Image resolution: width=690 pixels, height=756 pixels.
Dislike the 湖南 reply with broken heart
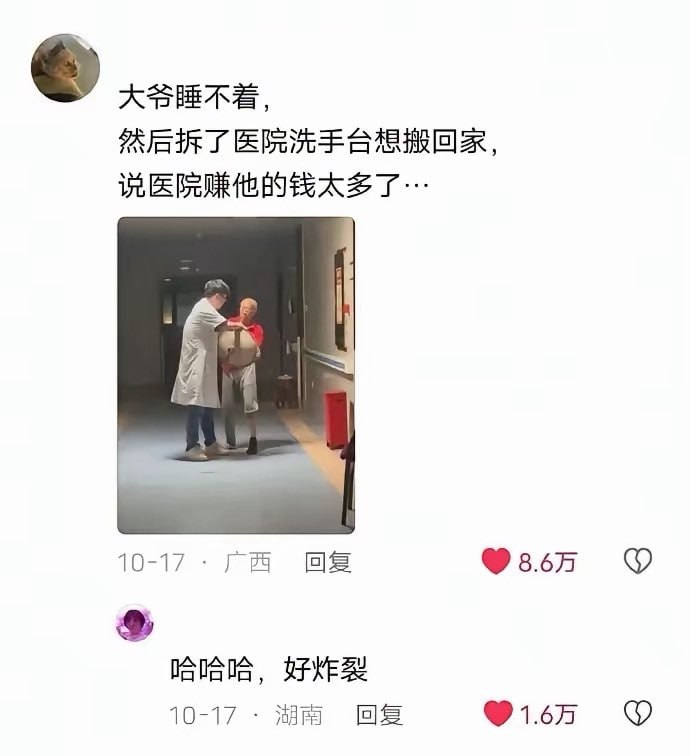(638, 713)
